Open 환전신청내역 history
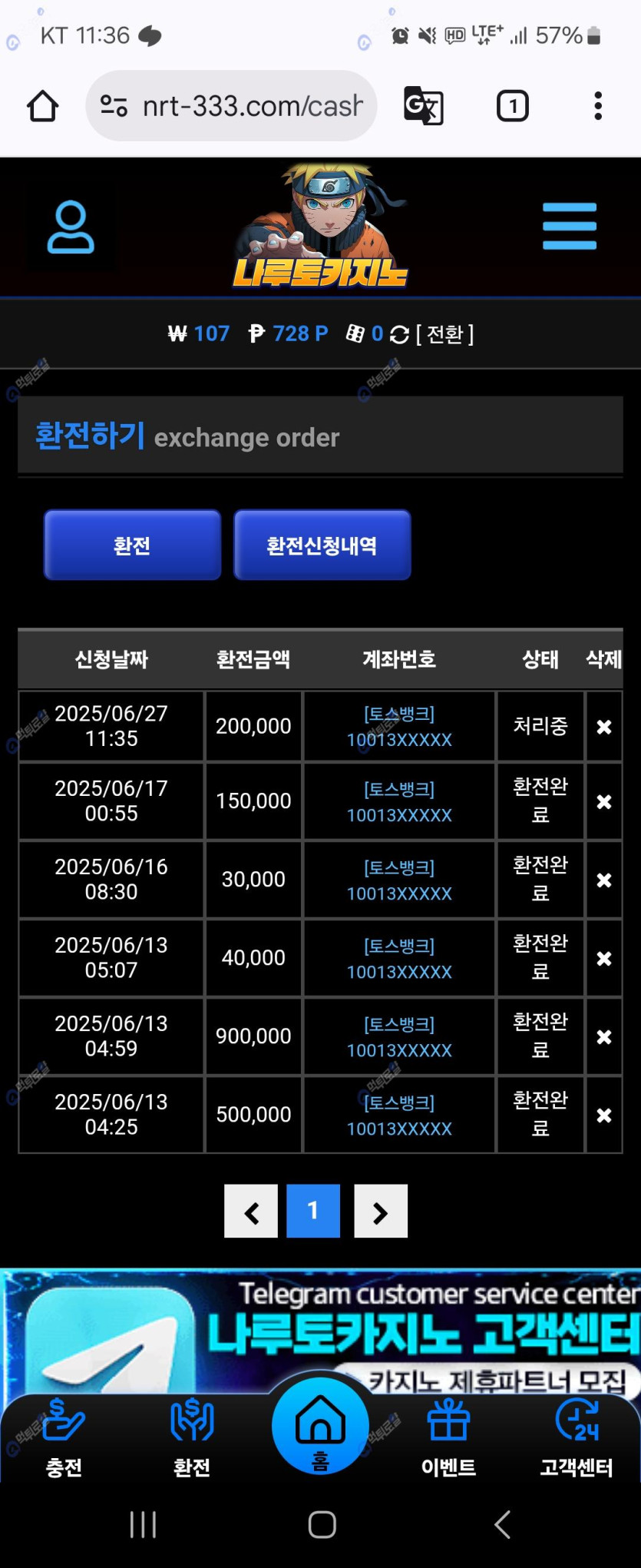Screen dimensions: 641x1568 322,545
